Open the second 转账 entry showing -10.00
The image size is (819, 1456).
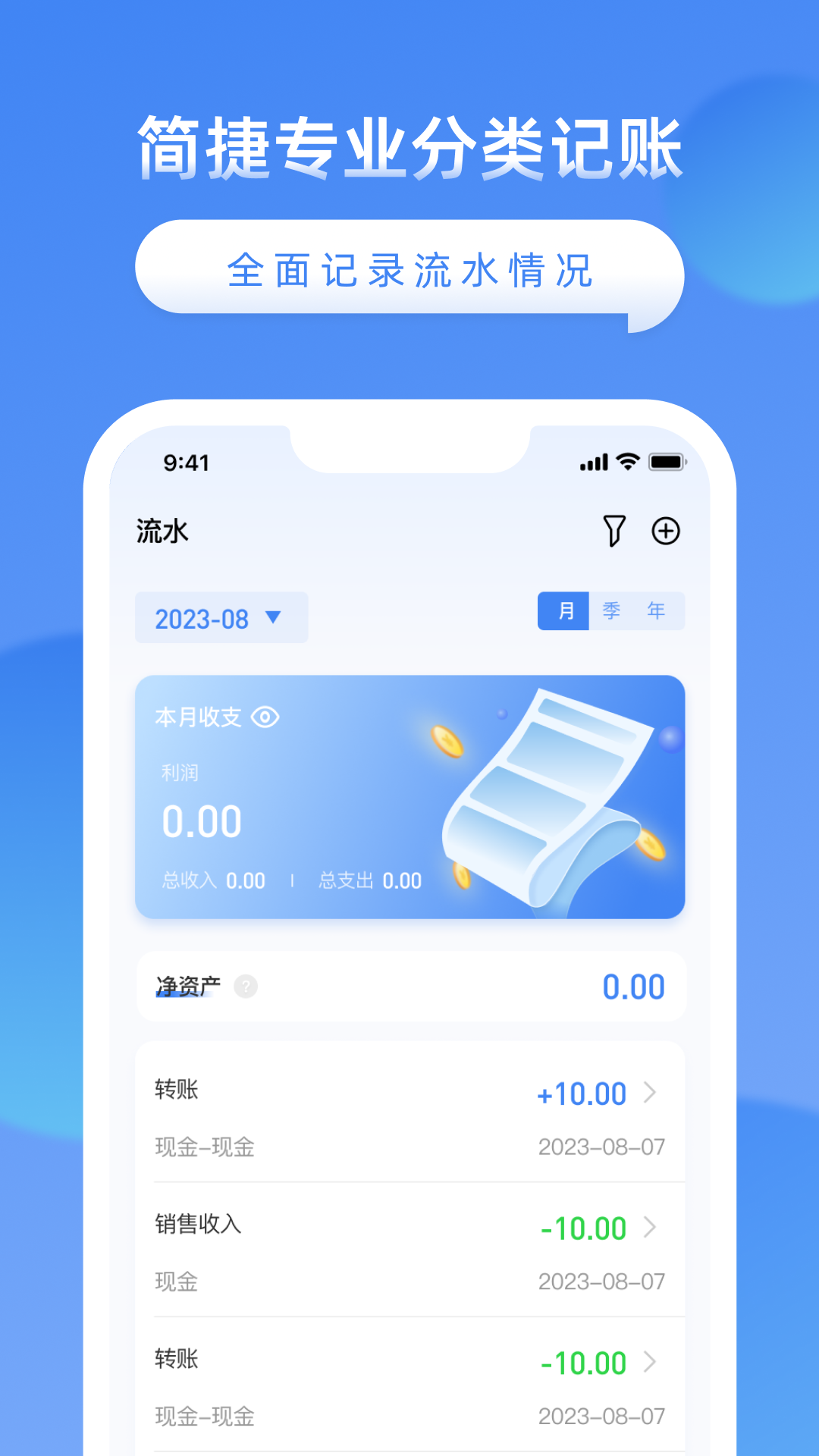[651, 1362]
